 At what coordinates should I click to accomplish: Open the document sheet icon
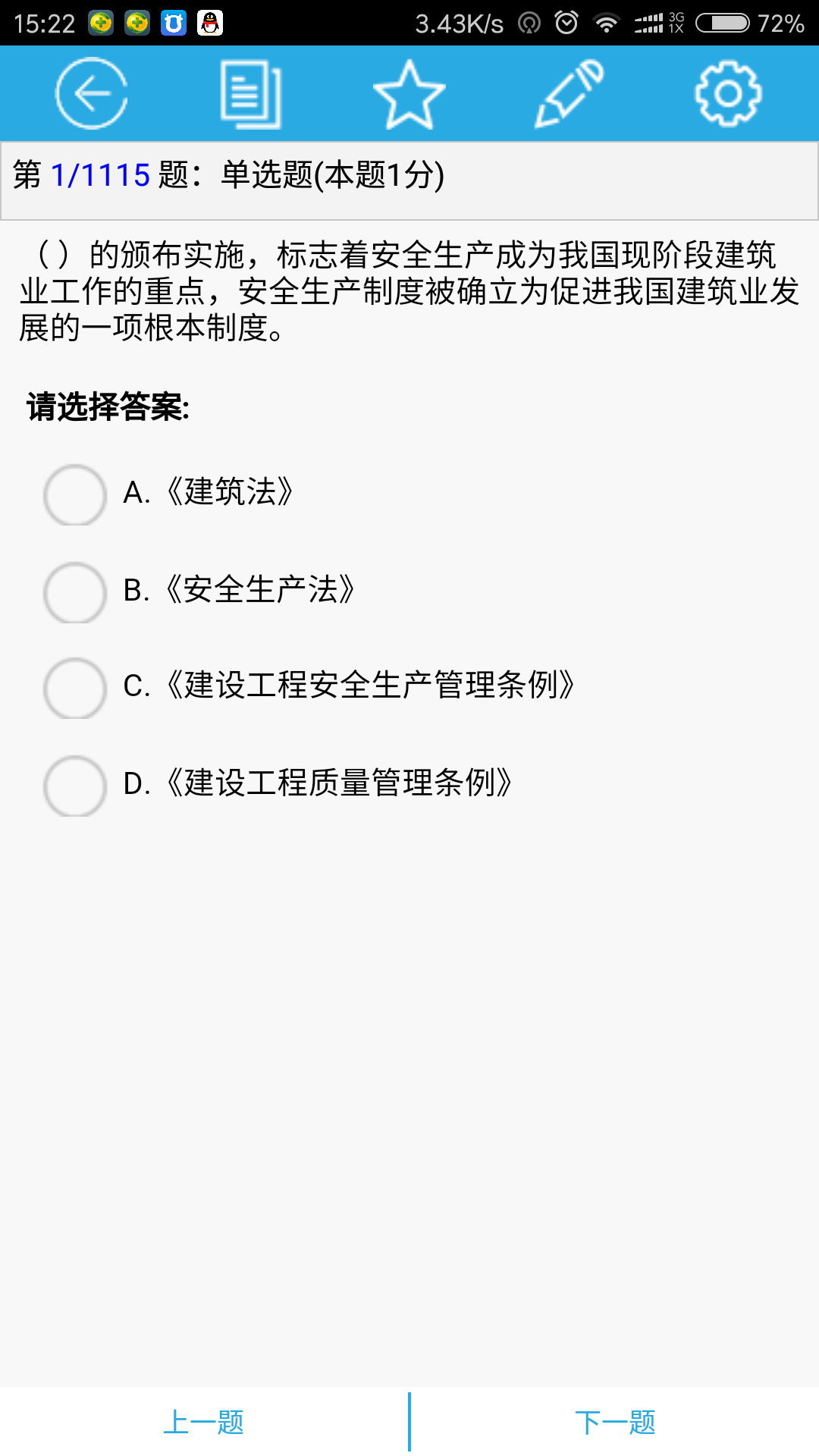pyautogui.click(x=251, y=94)
